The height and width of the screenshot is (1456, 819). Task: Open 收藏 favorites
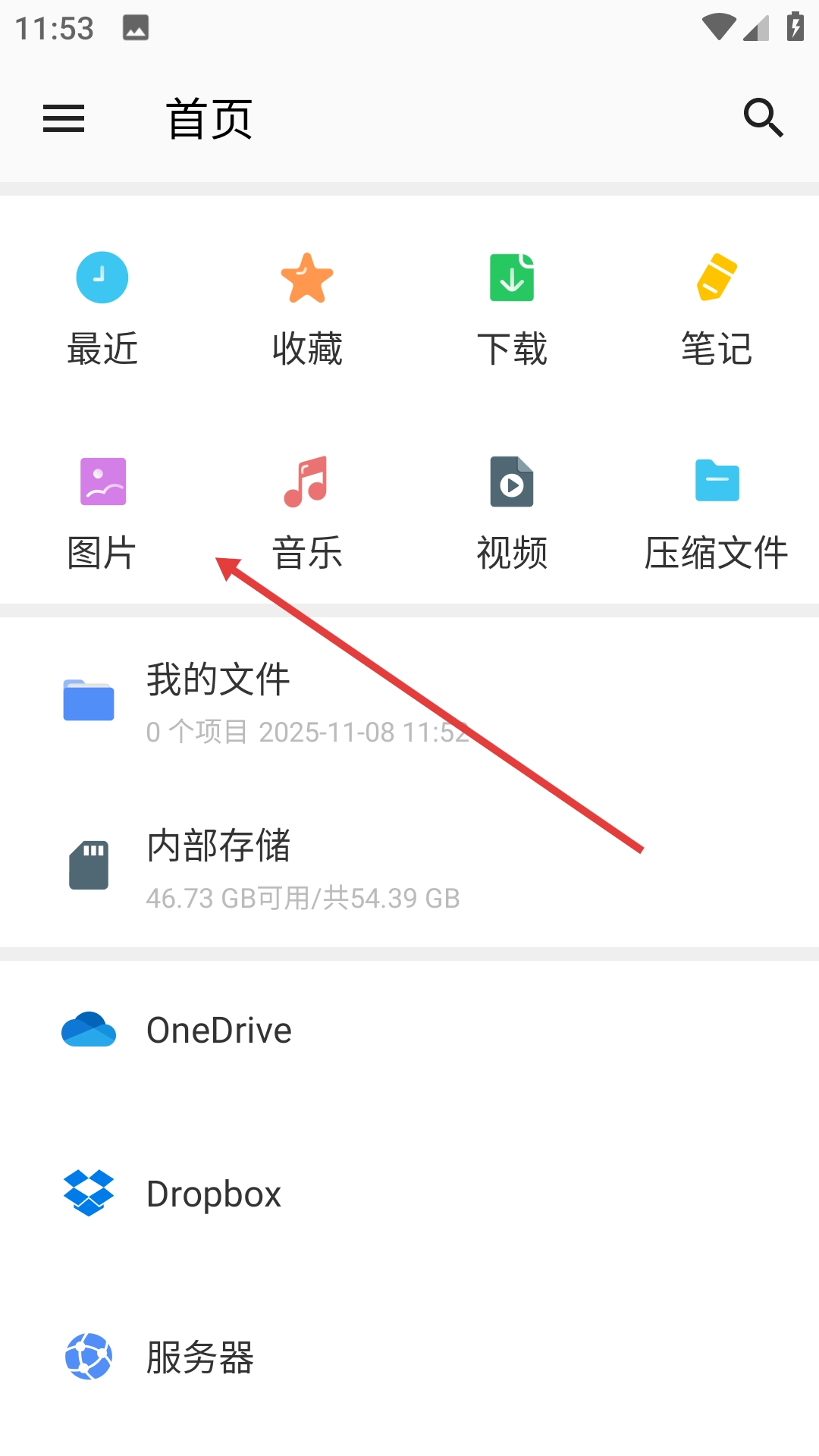307,308
